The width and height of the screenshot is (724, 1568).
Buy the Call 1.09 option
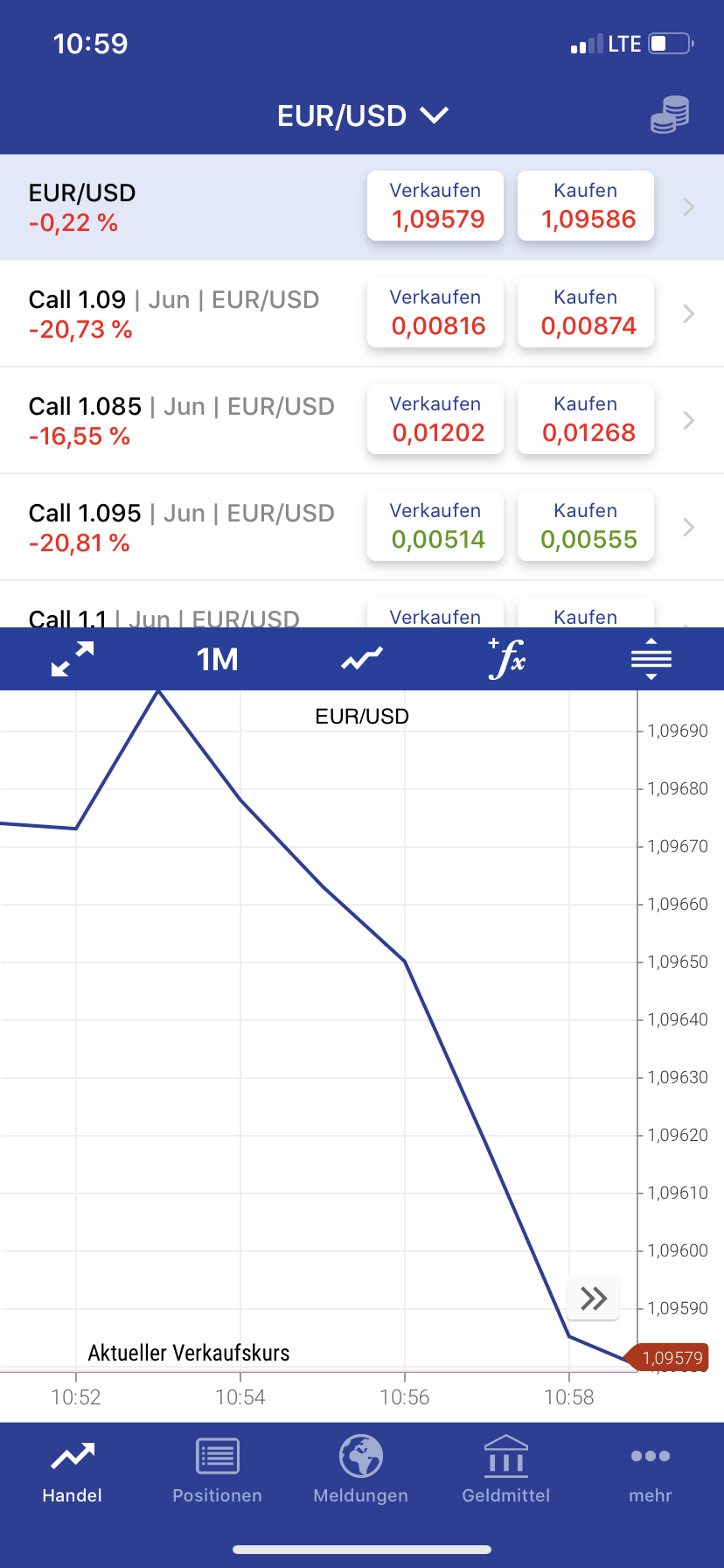[x=586, y=312]
